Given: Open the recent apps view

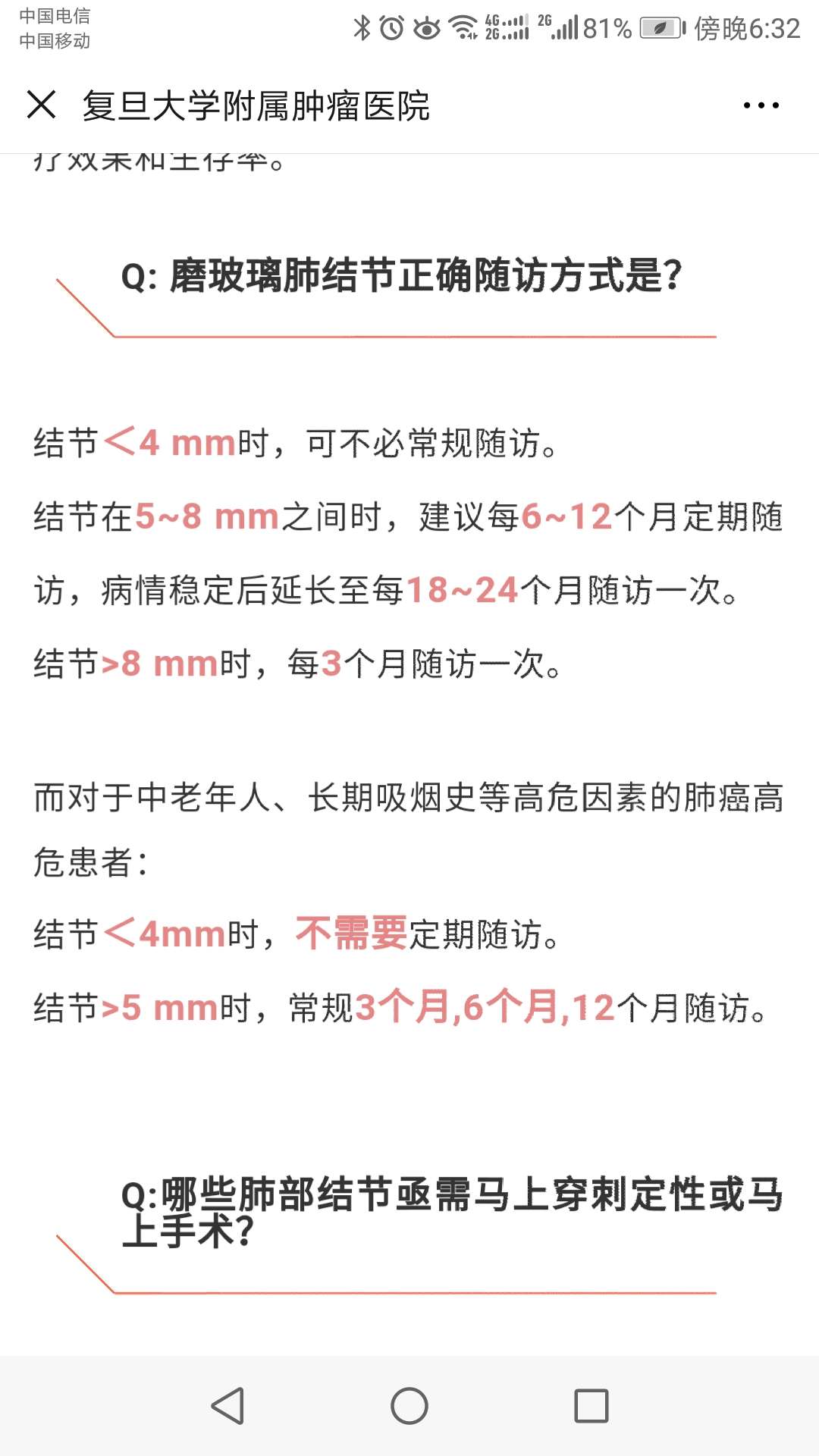Looking at the screenshot, I should point(591,1406).
